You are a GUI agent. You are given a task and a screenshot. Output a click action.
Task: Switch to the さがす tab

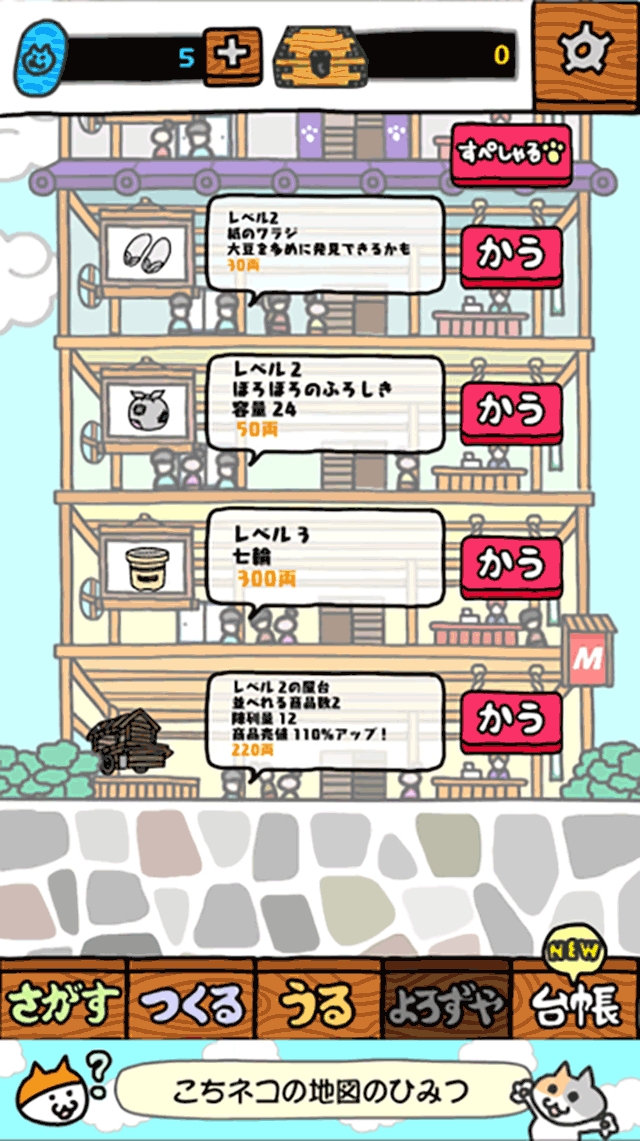tap(64, 1001)
